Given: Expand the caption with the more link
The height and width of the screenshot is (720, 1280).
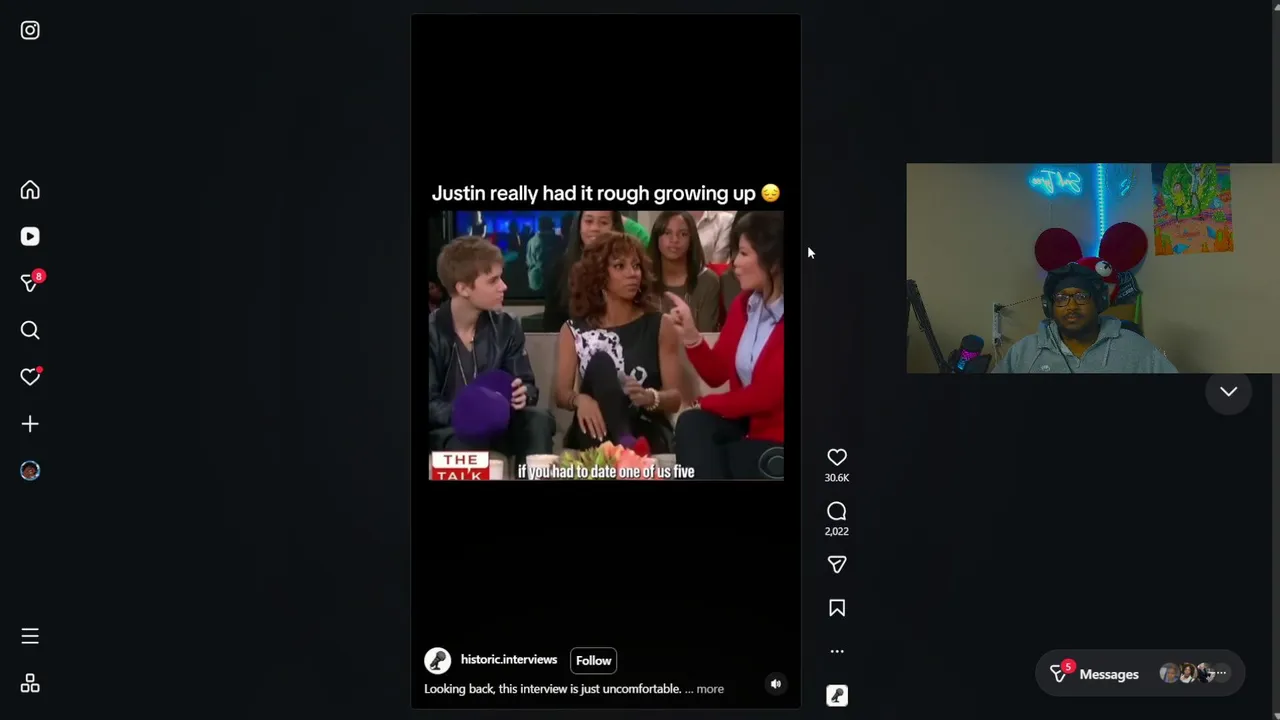Looking at the screenshot, I should 710,689.
